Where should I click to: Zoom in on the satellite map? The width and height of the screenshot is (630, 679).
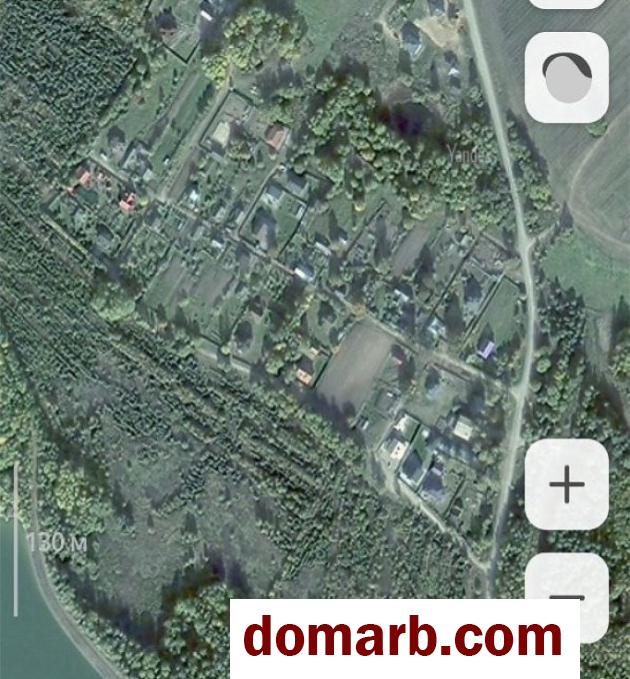coord(566,485)
